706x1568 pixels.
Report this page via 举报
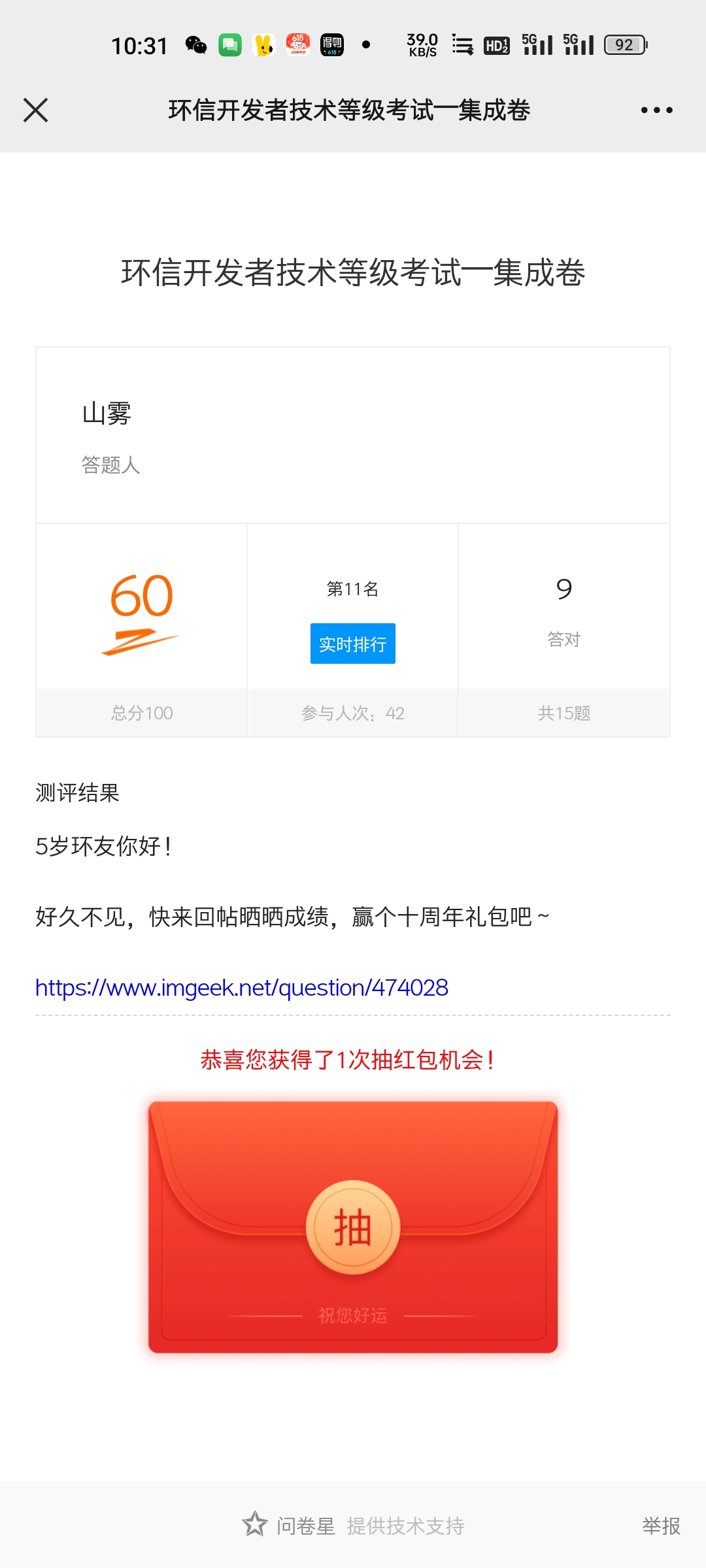(x=660, y=1526)
